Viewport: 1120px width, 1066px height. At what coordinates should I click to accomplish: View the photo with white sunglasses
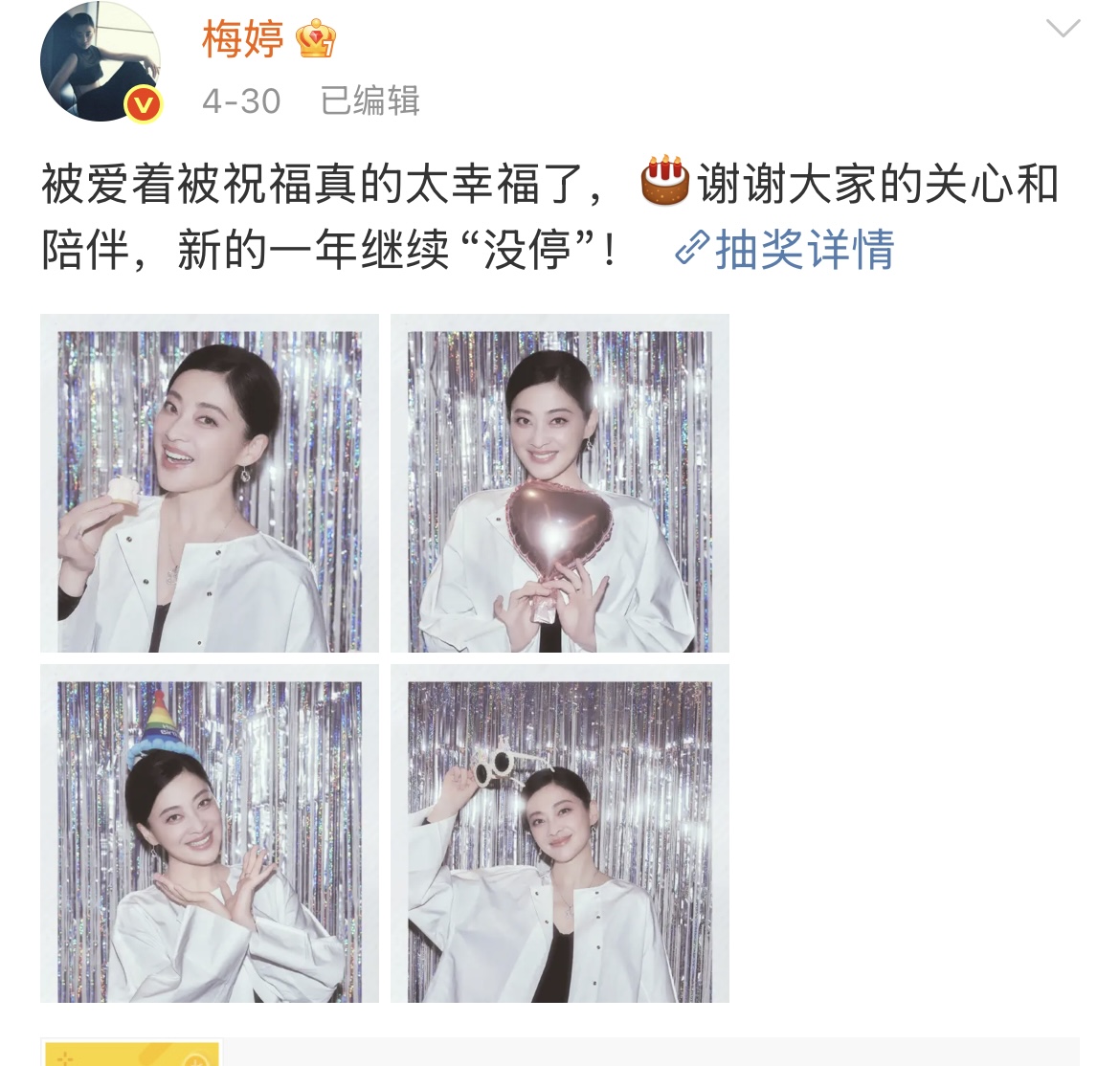click(560, 833)
